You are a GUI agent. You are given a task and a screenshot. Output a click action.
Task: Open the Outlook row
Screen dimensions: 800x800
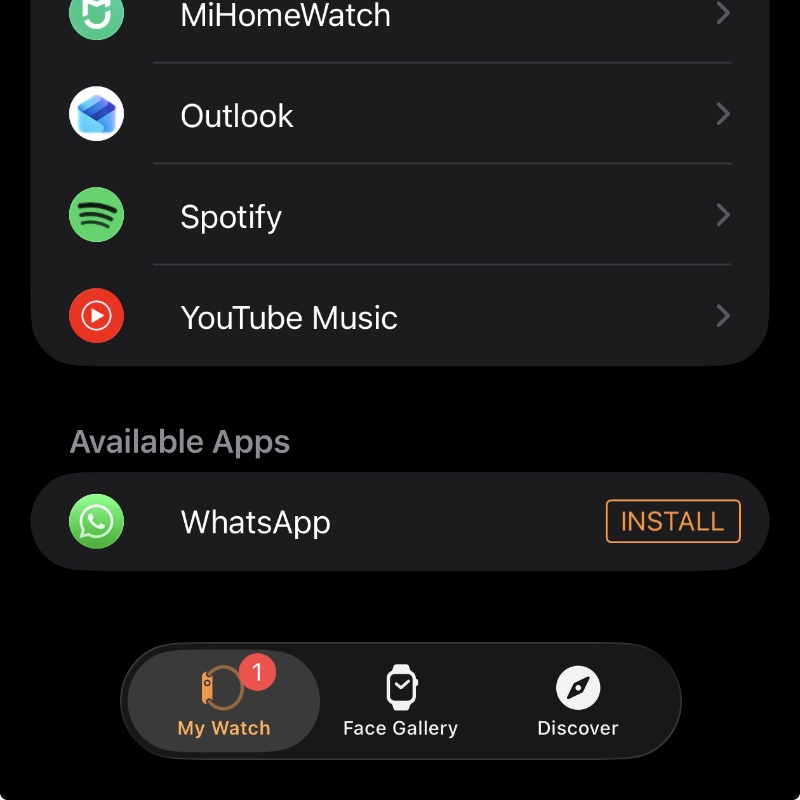[400, 115]
